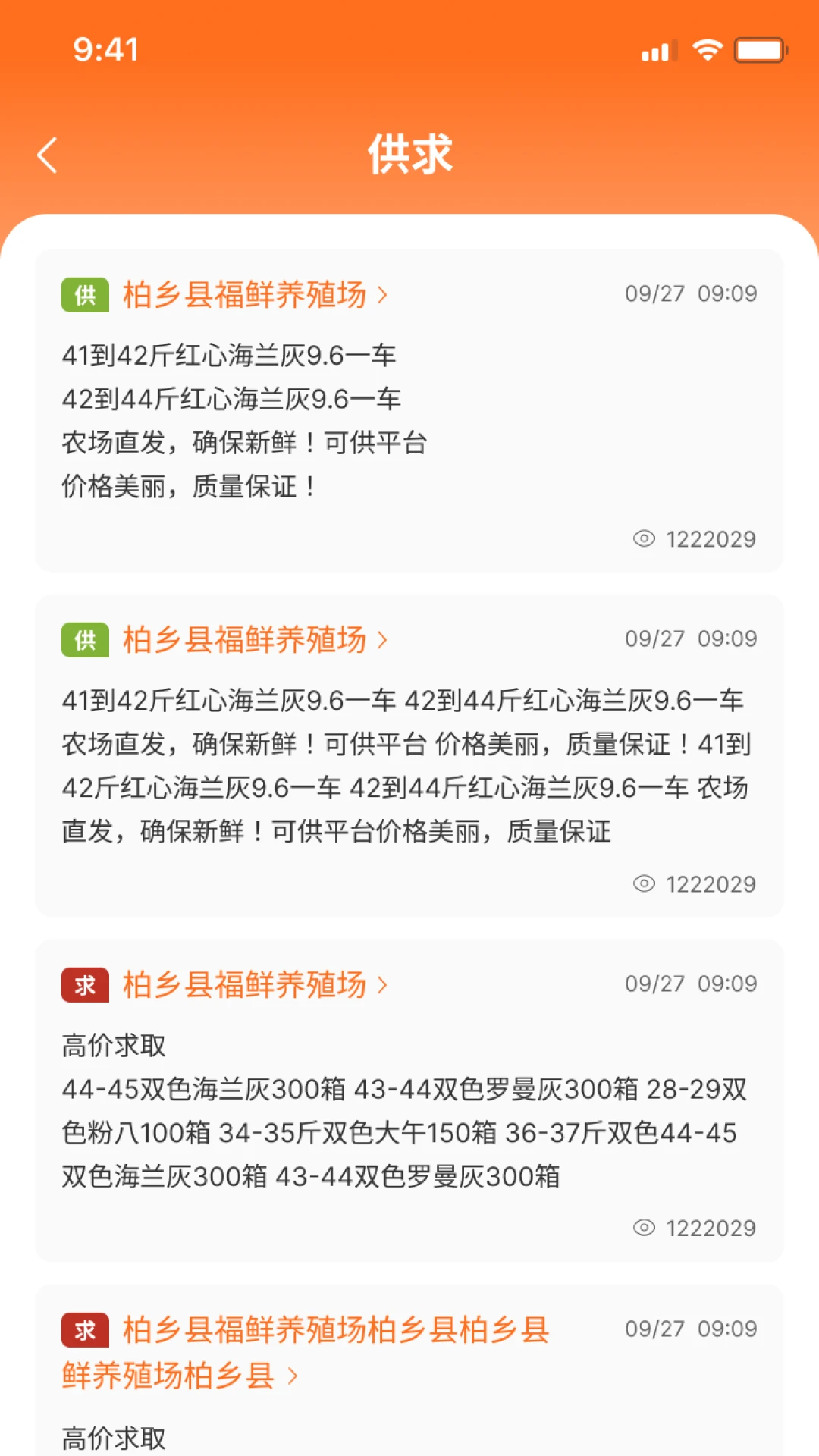Tap the eye icon beside 1222029 on demand post

click(x=645, y=1228)
